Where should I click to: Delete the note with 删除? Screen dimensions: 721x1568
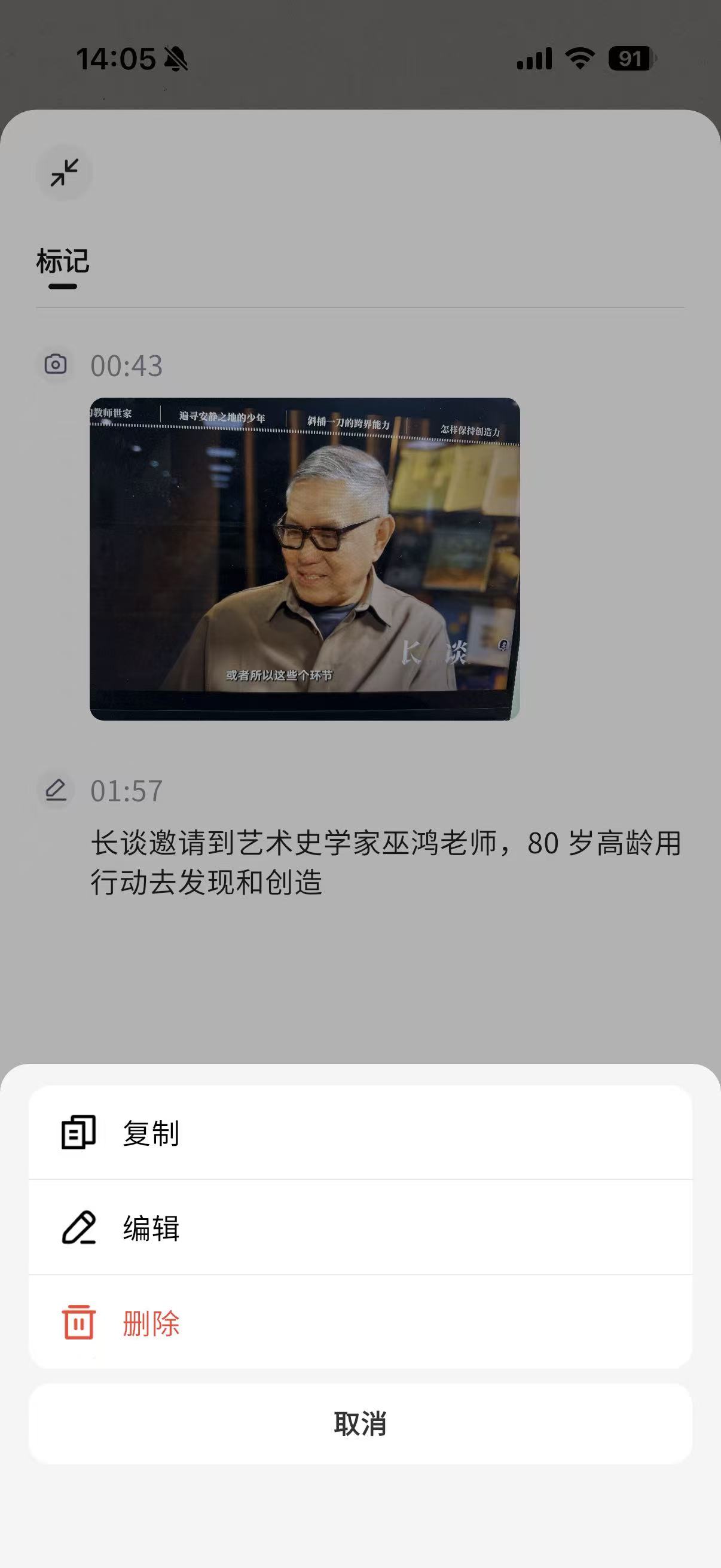pos(360,1323)
